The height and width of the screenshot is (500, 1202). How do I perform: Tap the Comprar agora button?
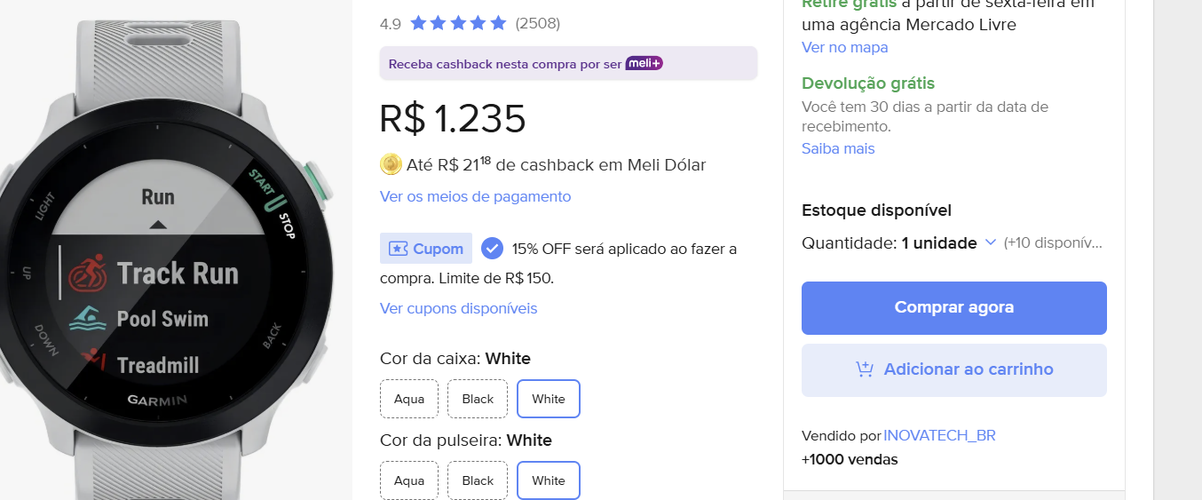953,308
